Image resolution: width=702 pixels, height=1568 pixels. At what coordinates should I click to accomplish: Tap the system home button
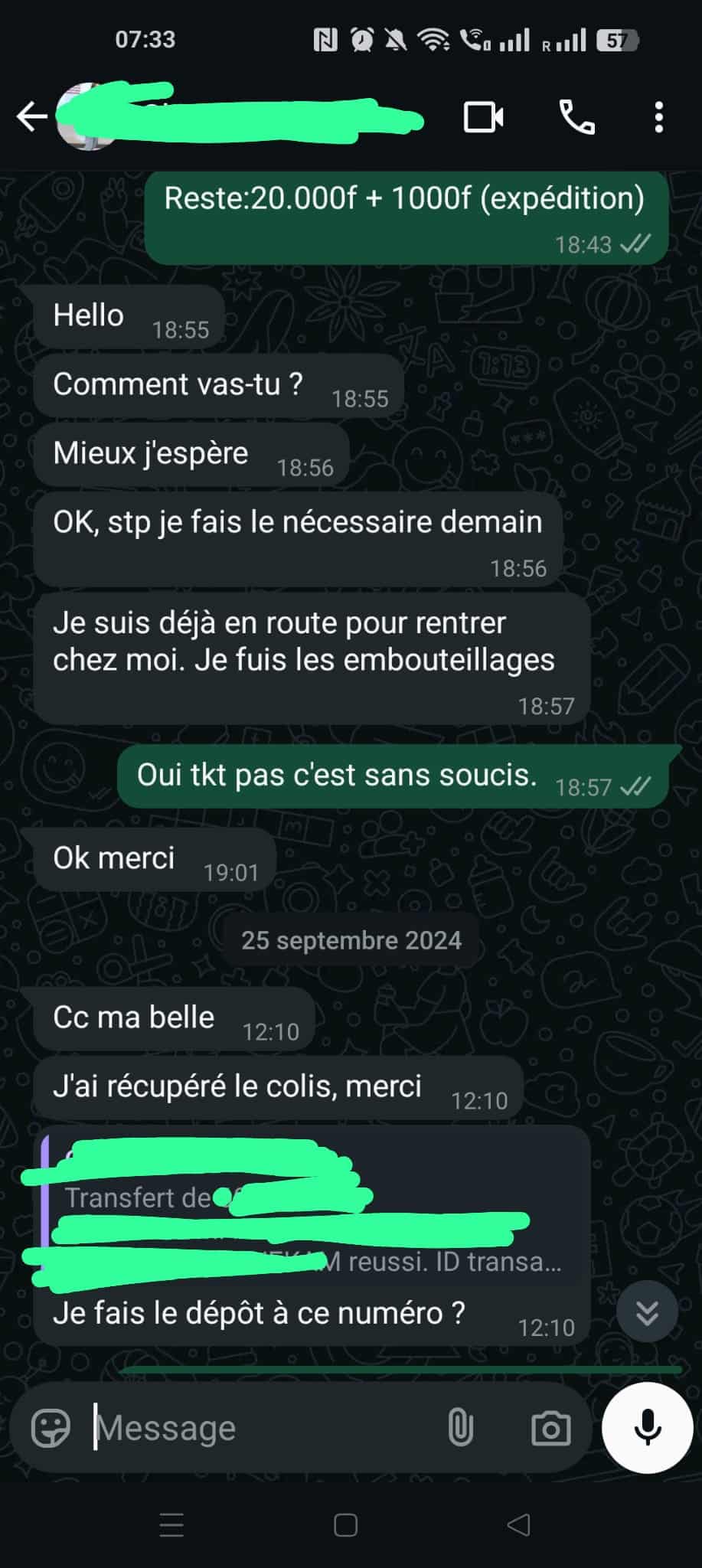coord(346,1525)
